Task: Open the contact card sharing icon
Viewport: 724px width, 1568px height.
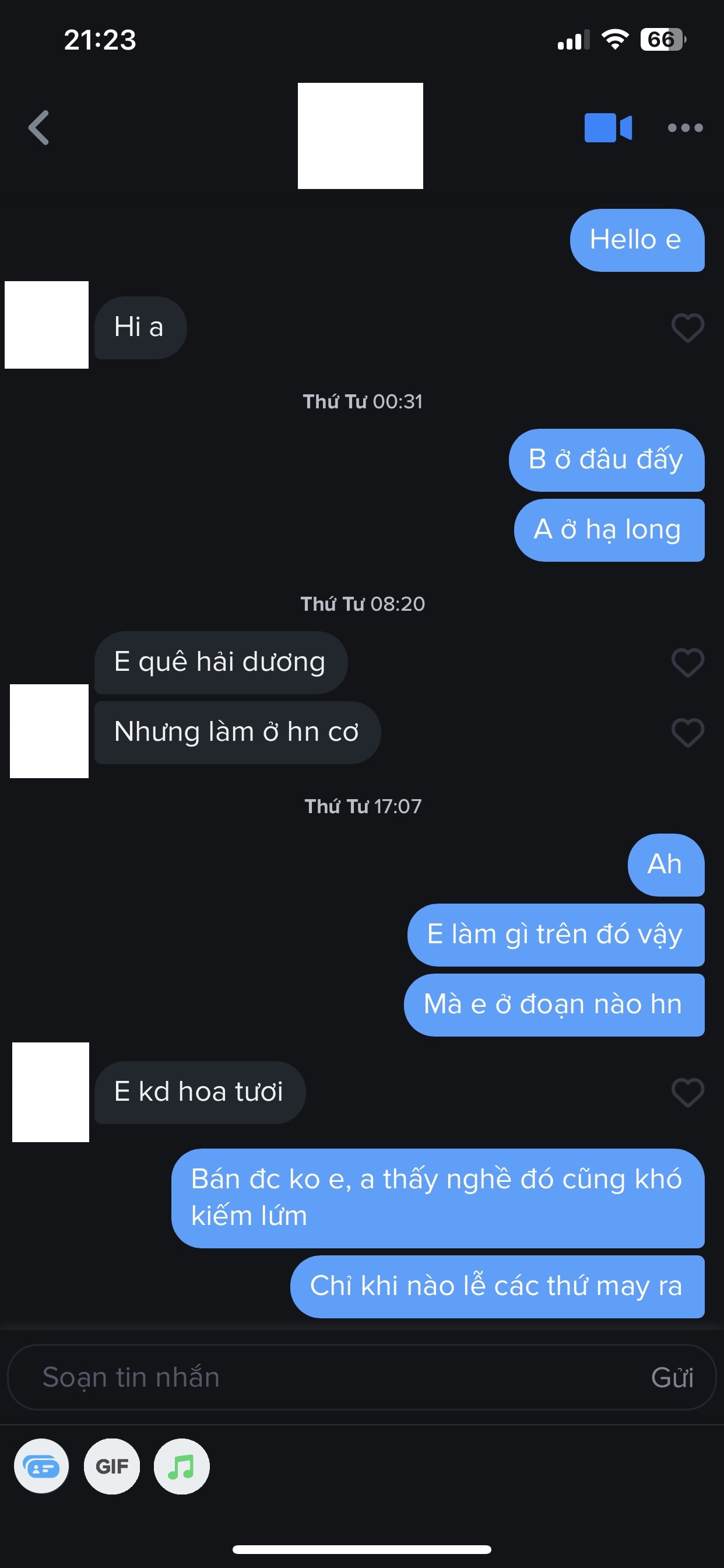Action: 41,1466
